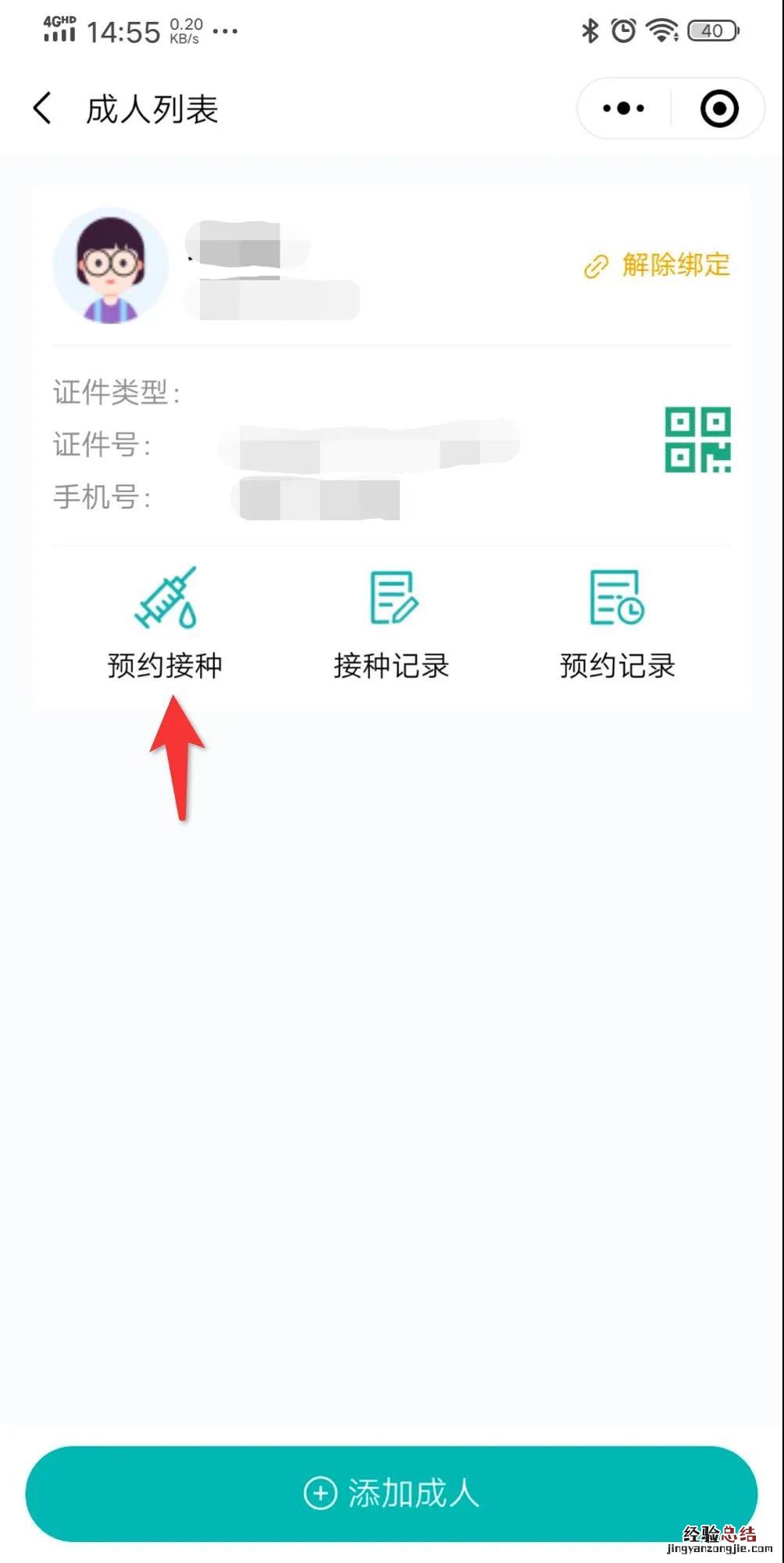Close the mini program via circle icon
The width and height of the screenshot is (784, 1563).
pos(718,109)
